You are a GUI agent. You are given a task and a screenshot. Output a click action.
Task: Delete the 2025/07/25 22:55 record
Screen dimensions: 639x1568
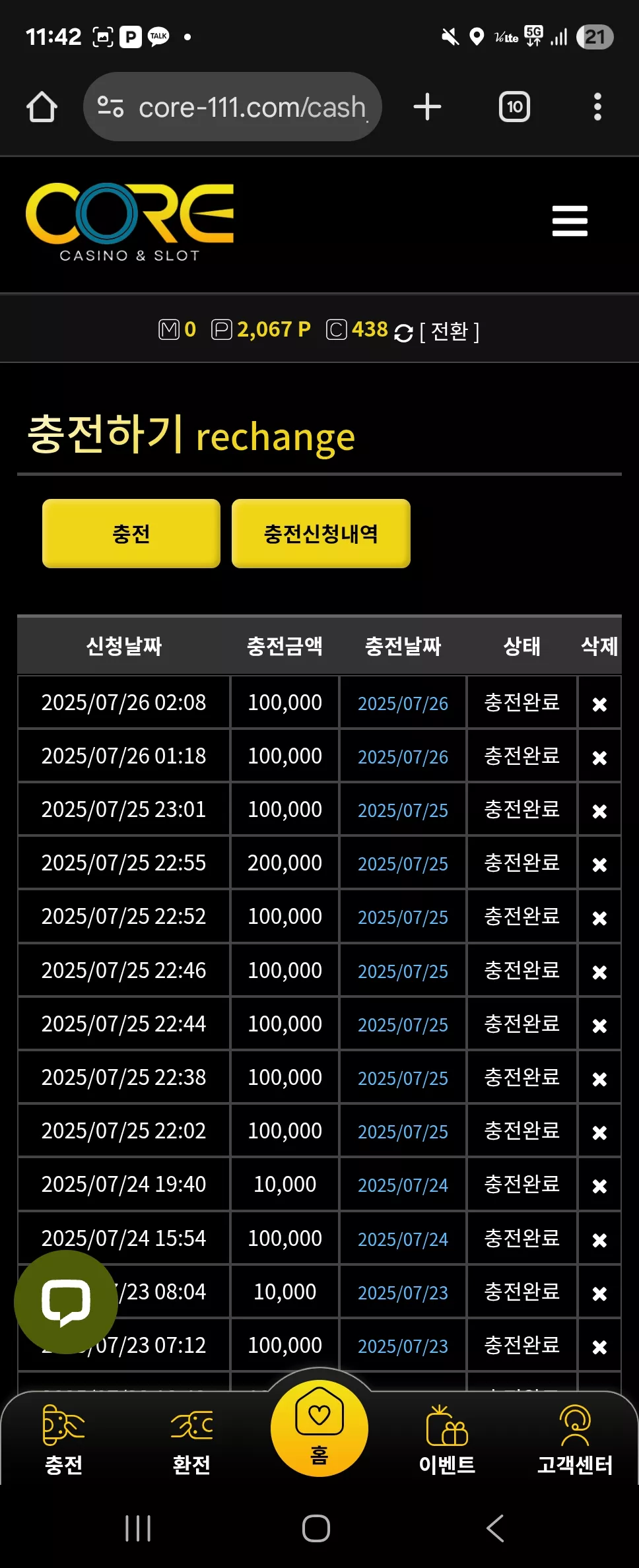click(x=599, y=865)
